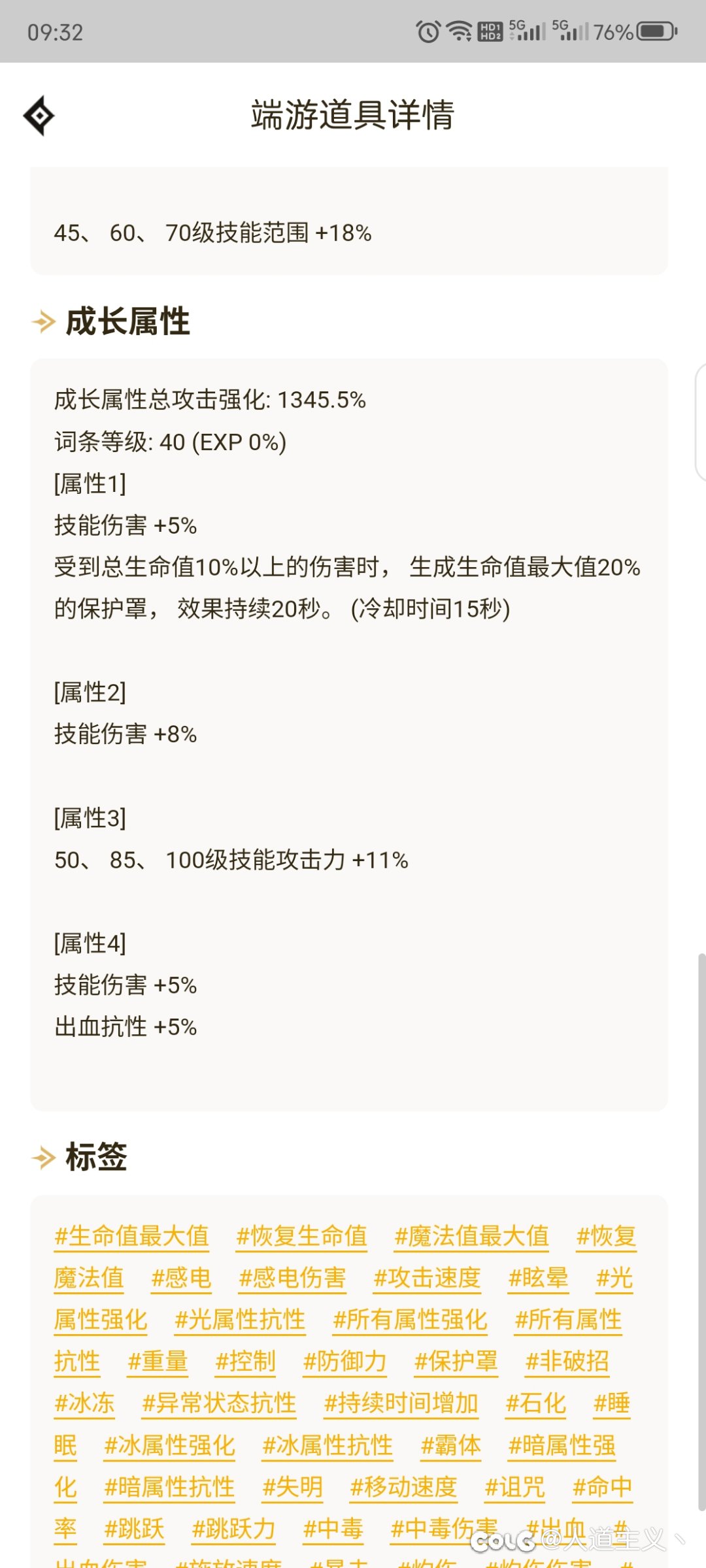This screenshot has height=1568, width=706.
Task: Tap the #眩晕 tag
Action: point(539,1278)
